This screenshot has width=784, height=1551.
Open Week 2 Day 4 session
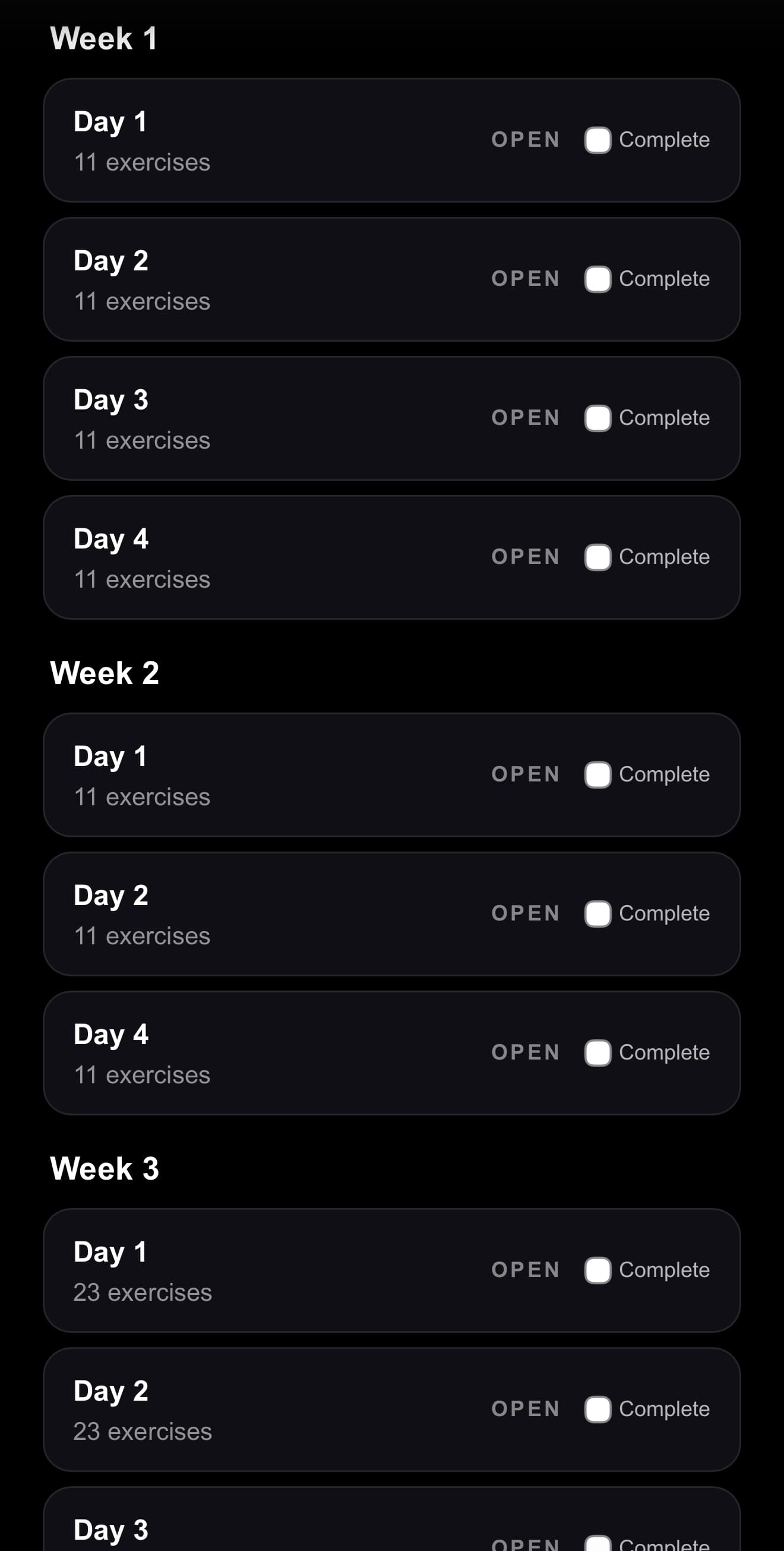pos(524,1052)
